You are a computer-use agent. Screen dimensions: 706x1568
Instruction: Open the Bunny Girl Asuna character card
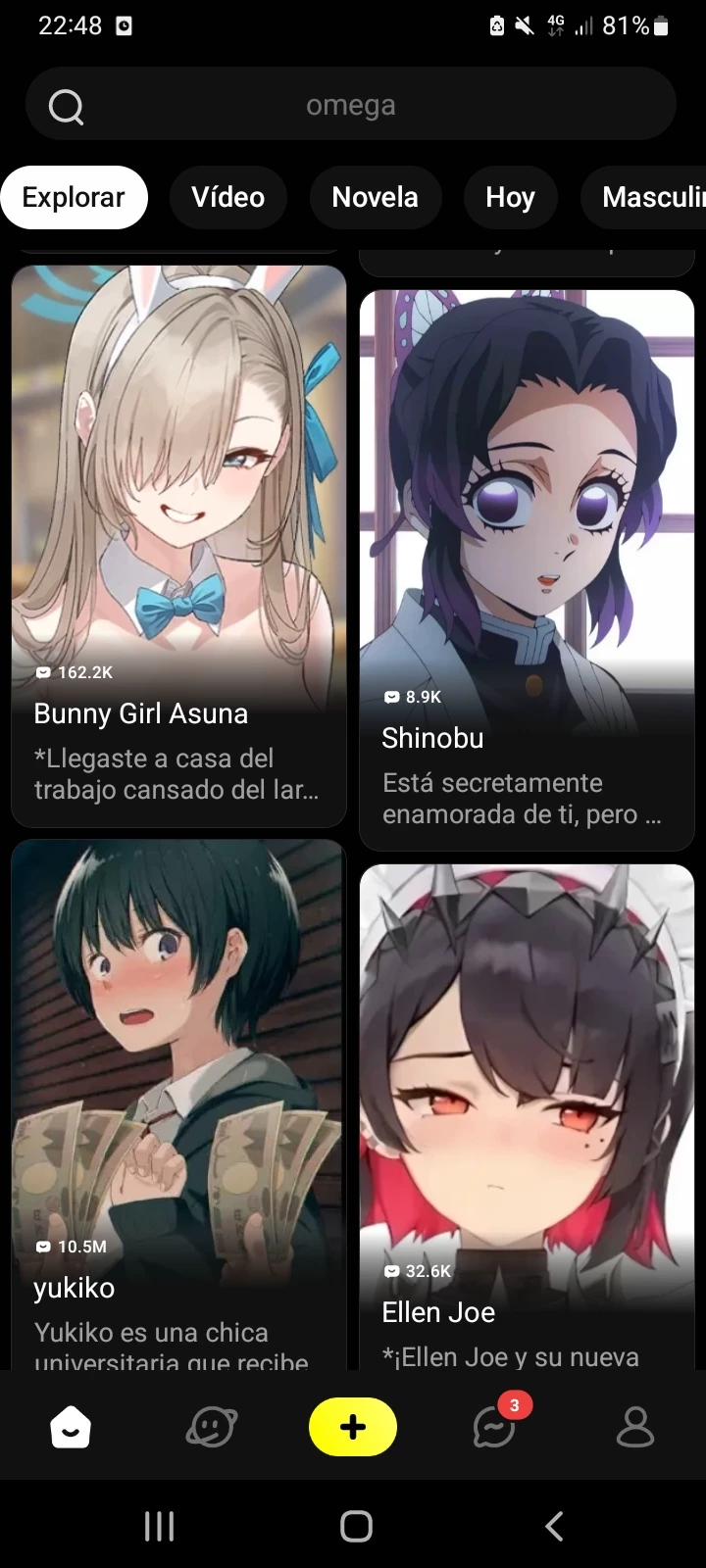[x=178, y=545]
